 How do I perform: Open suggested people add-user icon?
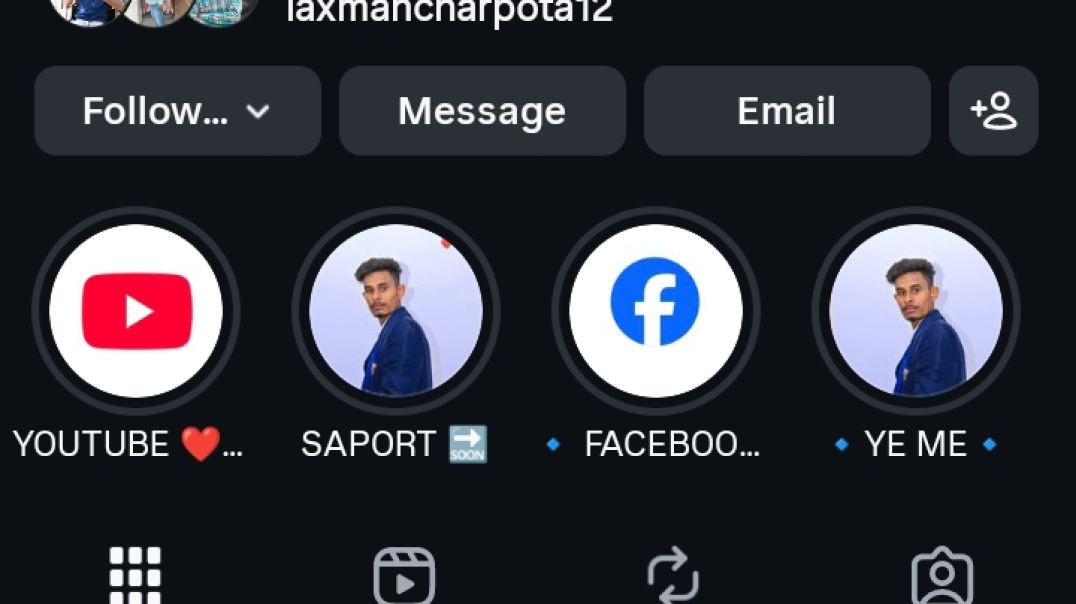click(993, 111)
